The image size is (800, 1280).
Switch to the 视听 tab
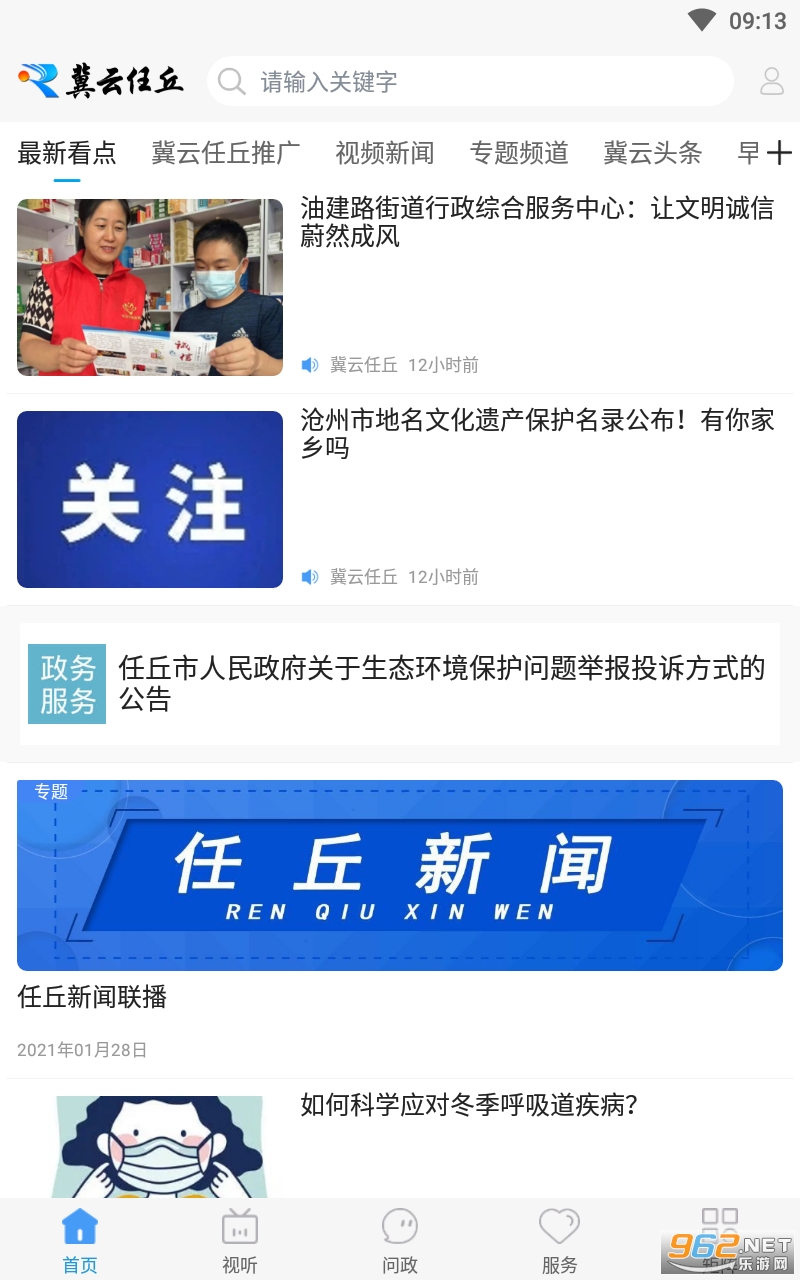click(x=240, y=1240)
